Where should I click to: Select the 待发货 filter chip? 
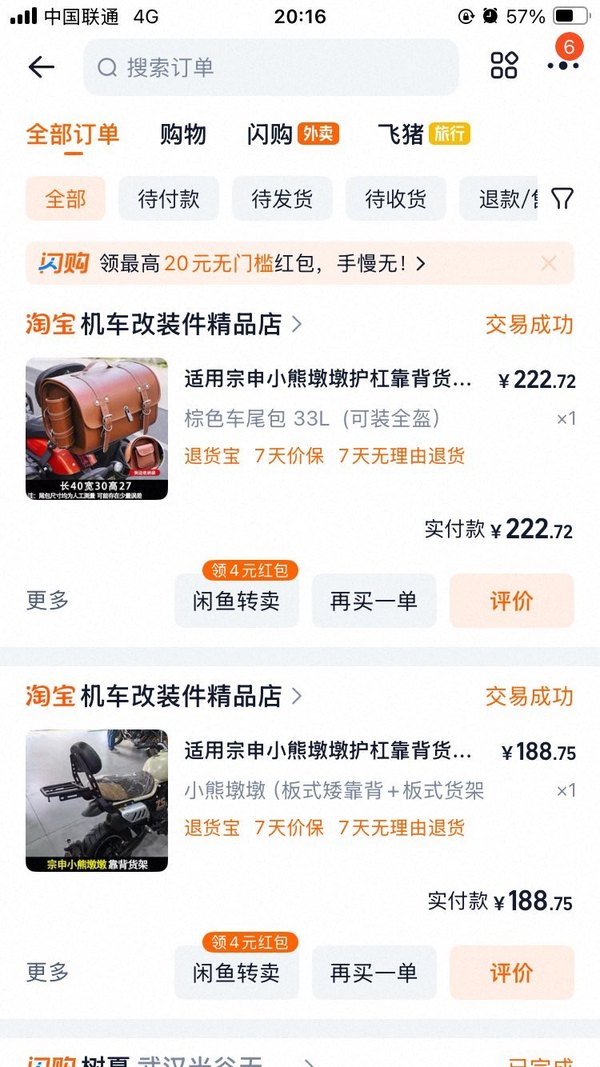(282, 198)
